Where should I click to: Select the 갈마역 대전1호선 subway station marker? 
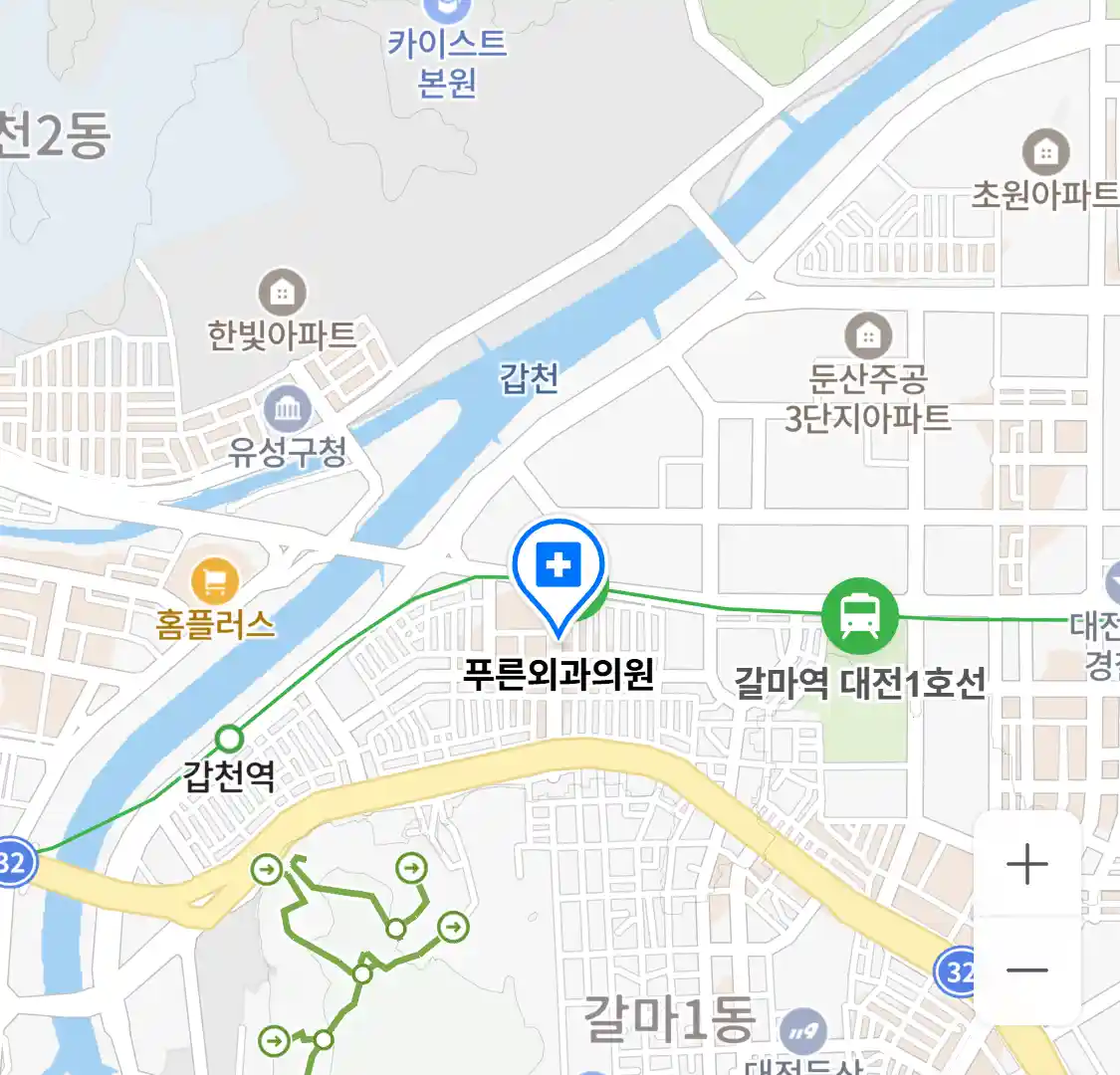coord(859,616)
